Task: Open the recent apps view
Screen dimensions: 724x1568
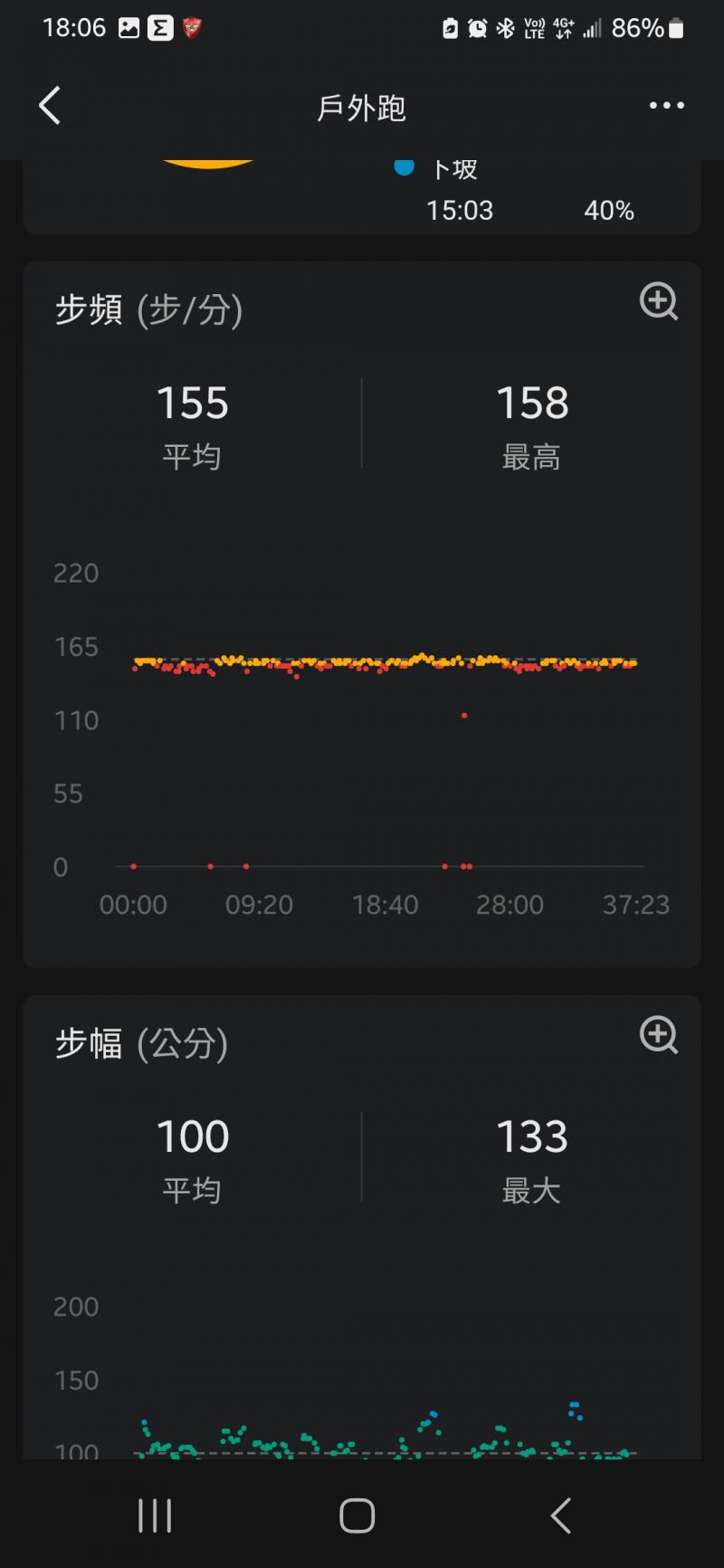Action: pyautogui.click(x=155, y=1516)
